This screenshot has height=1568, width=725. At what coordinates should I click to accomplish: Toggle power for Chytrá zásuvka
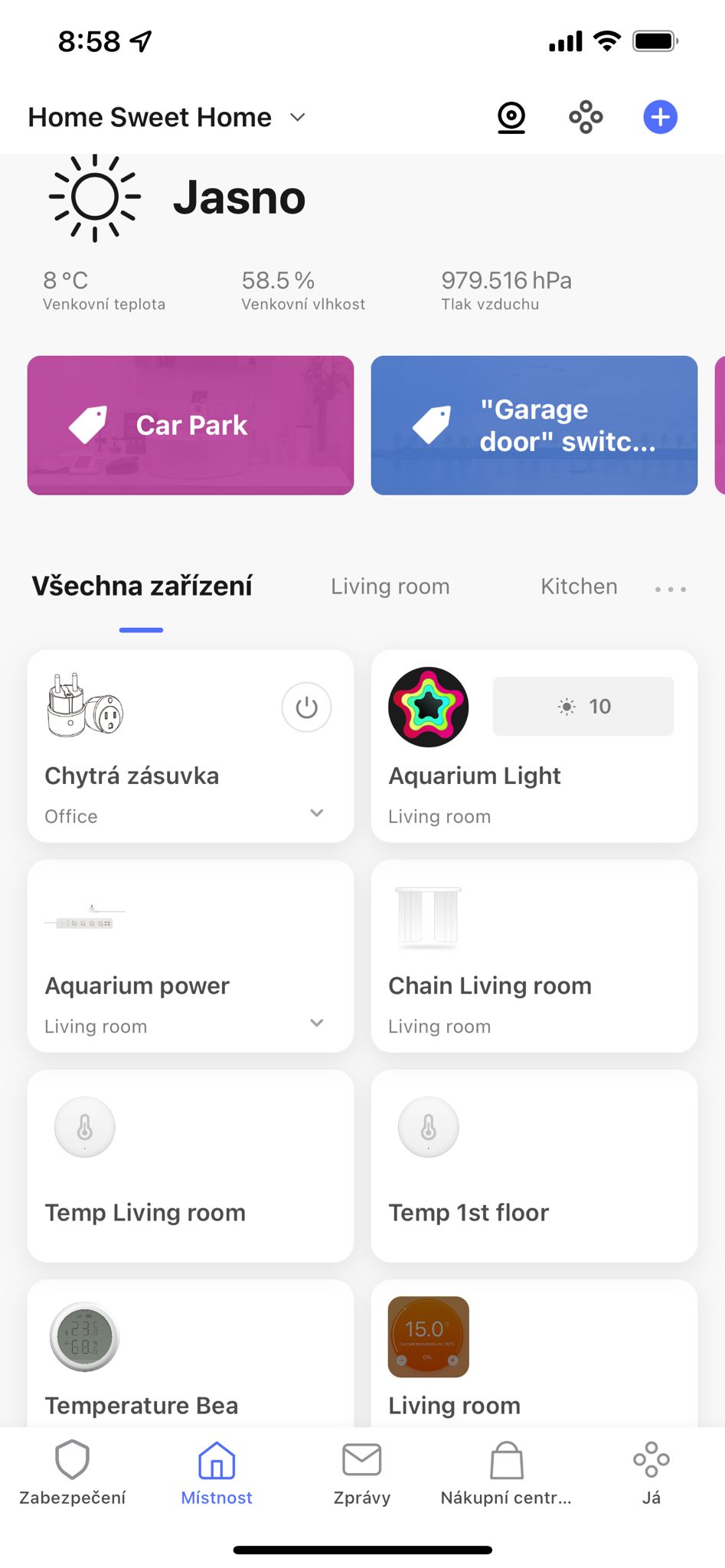[x=306, y=707]
